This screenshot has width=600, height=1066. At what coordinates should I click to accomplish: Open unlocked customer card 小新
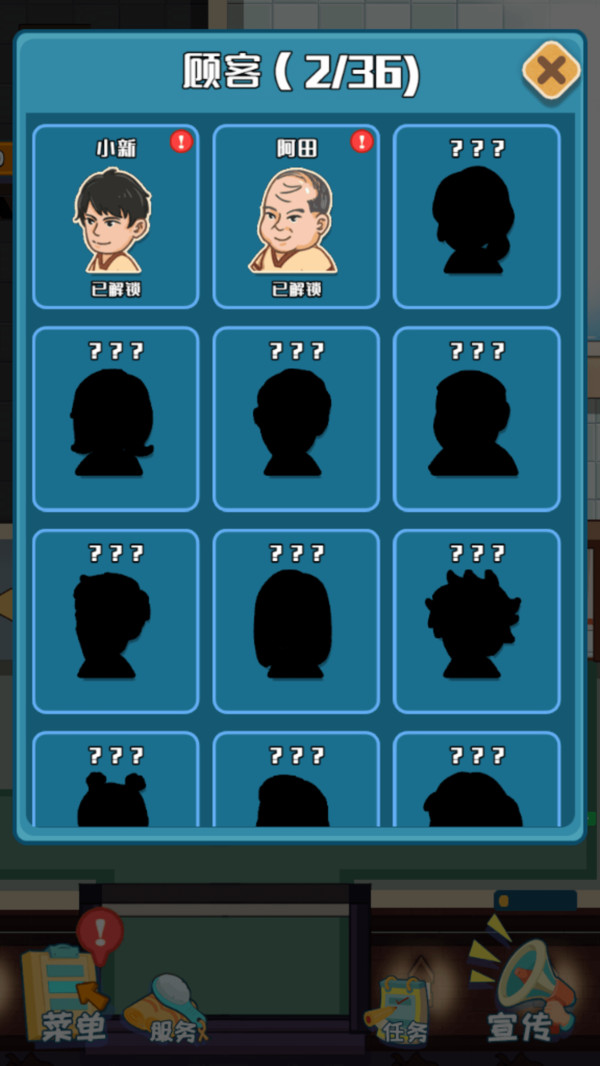(115, 217)
